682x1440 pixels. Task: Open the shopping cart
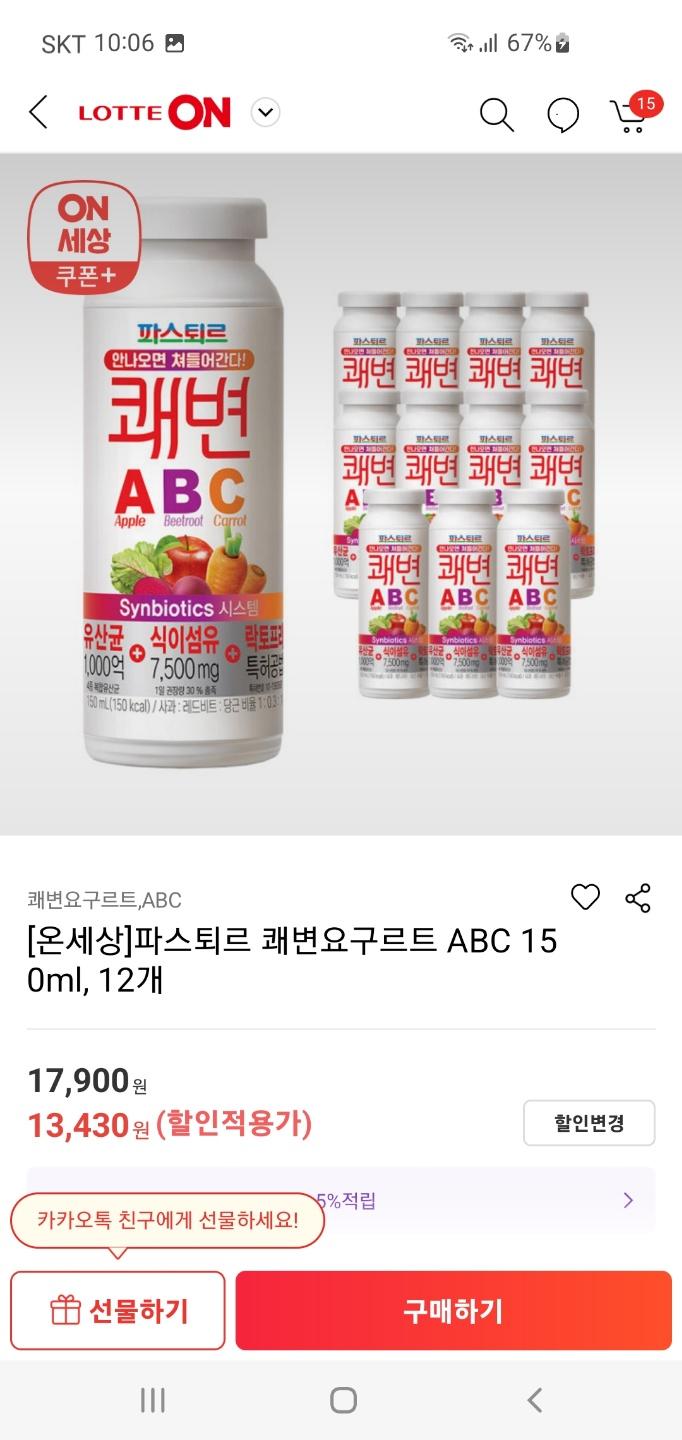[x=630, y=114]
